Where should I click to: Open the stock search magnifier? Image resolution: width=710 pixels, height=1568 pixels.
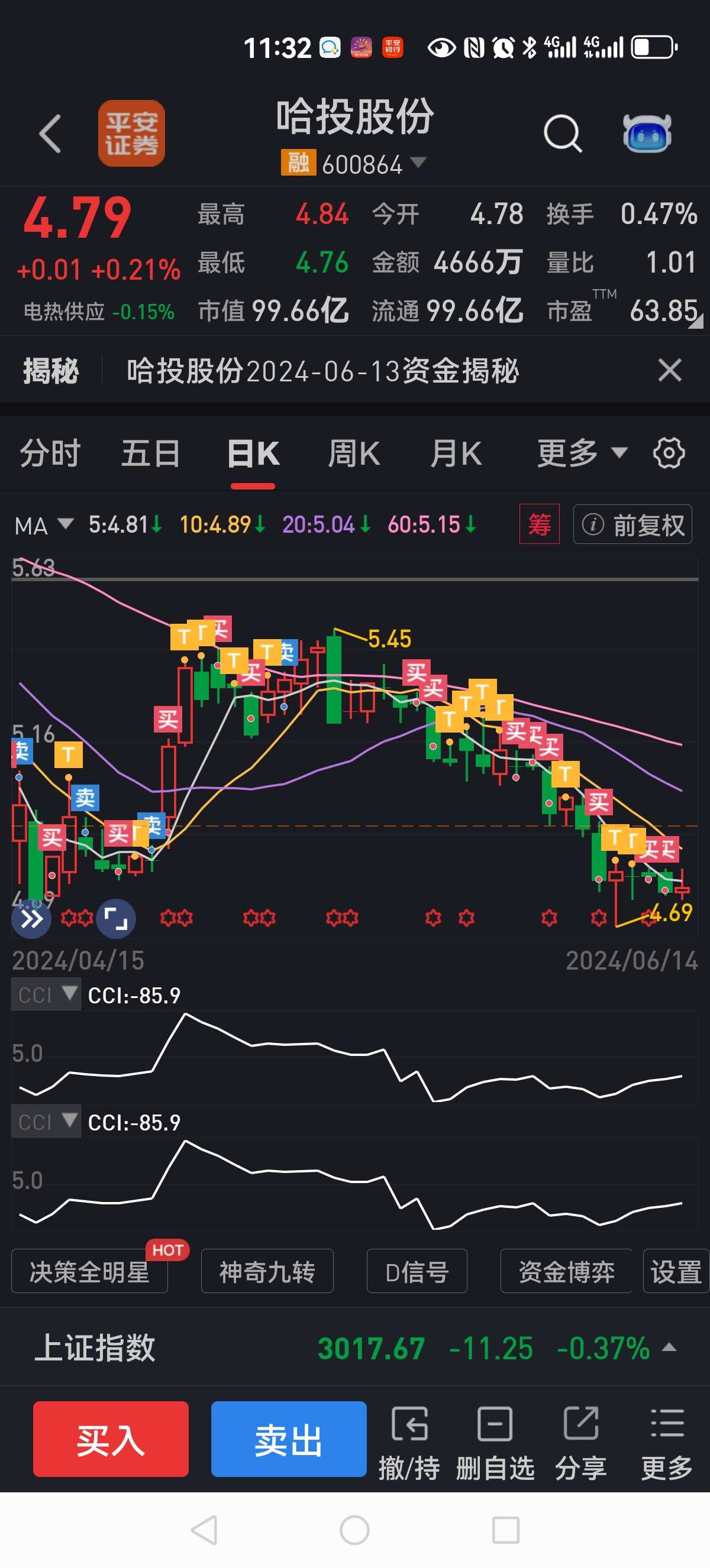pos(563,132)
